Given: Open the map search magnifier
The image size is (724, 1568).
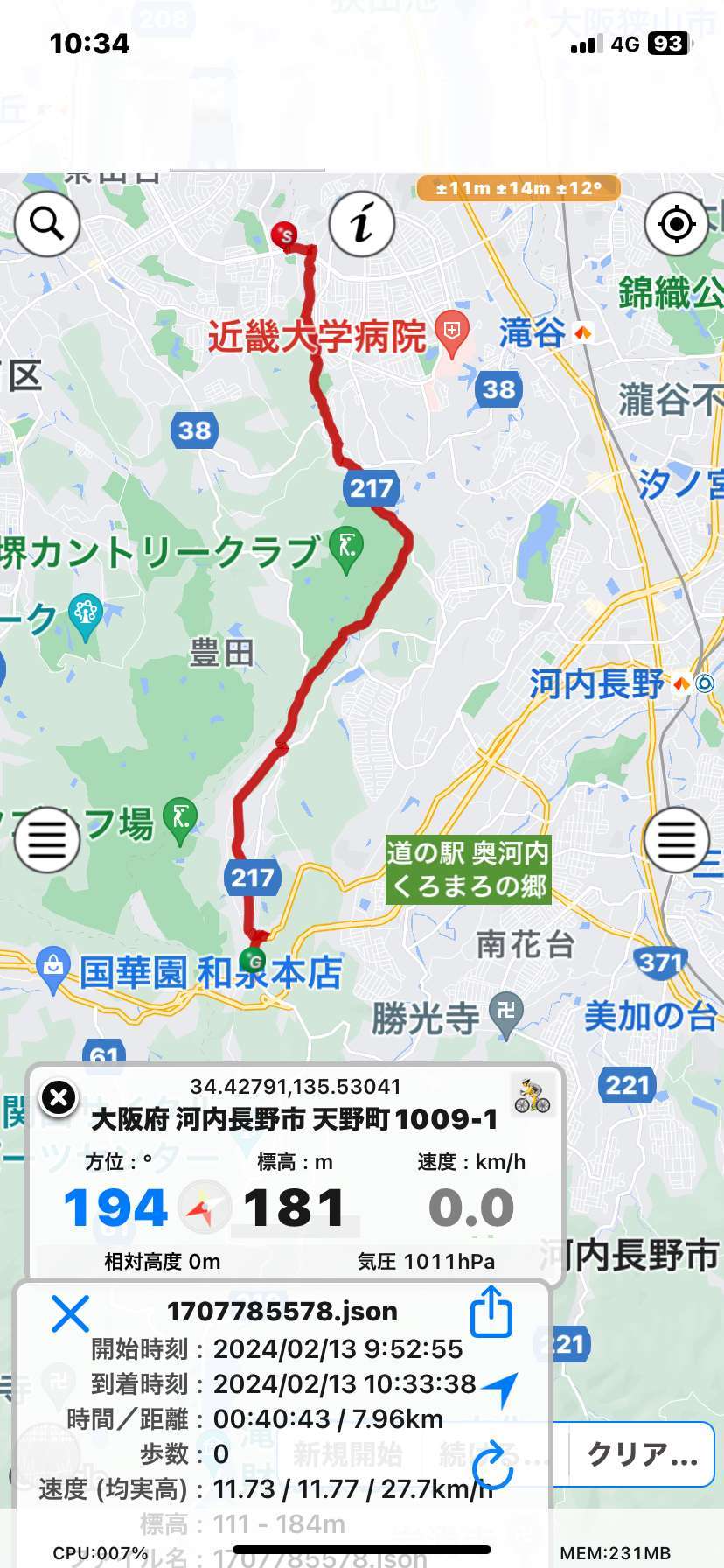Looking at the screenshot, I should coord(47,224).
